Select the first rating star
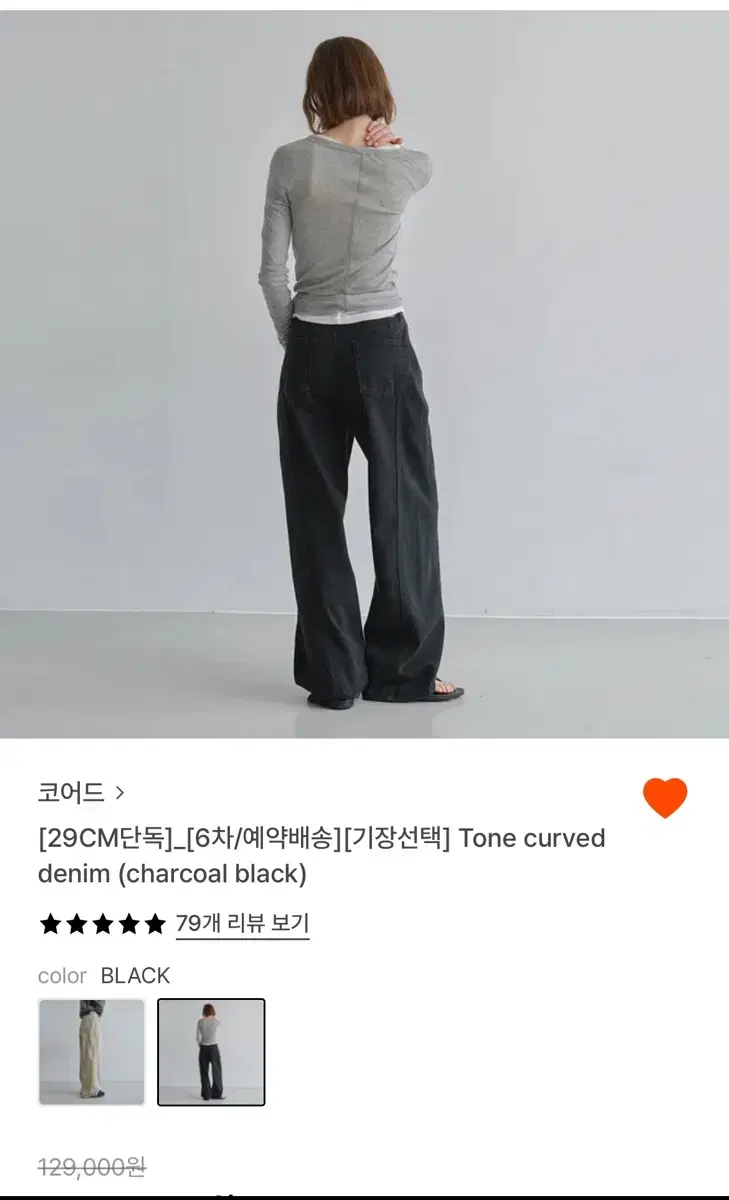 coord(49,926)
